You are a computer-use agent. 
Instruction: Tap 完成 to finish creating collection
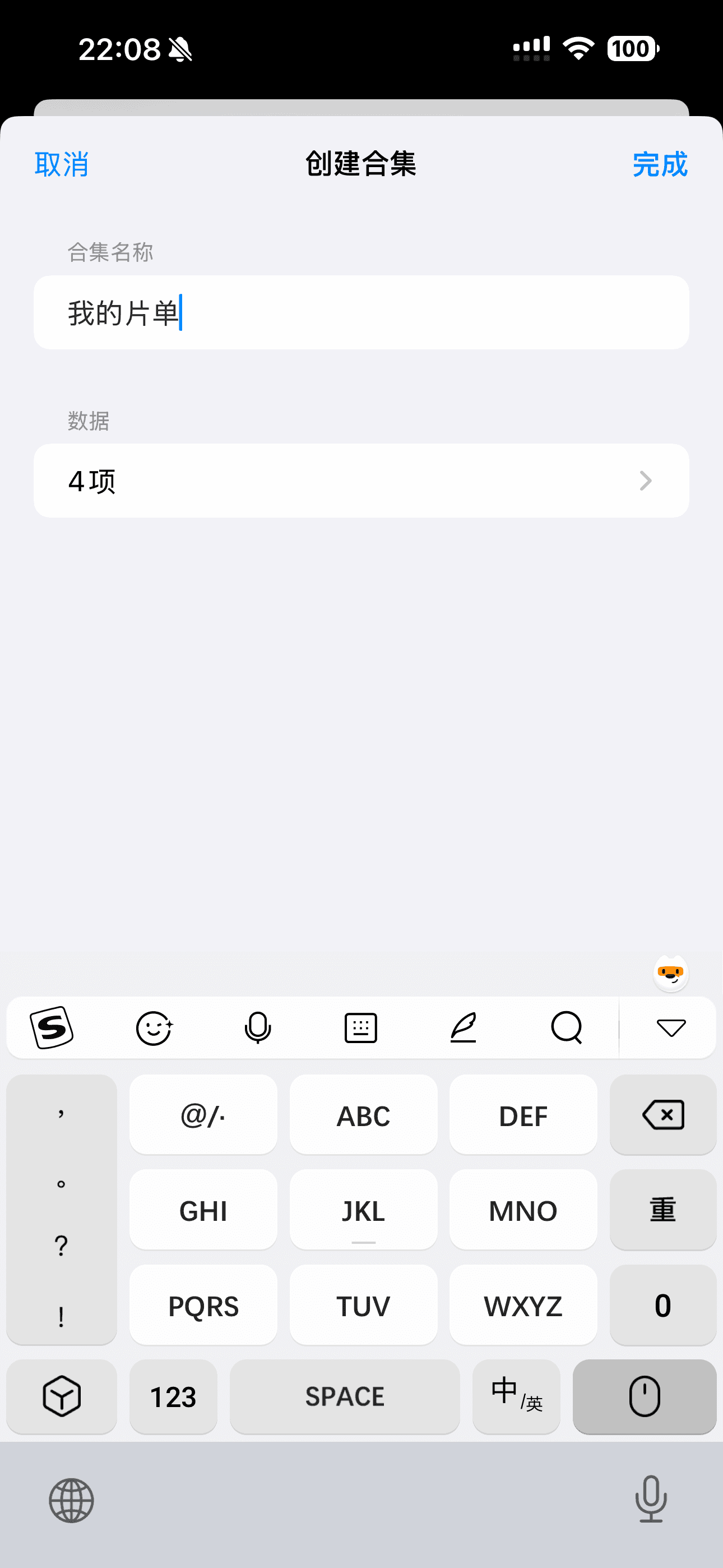660,164
